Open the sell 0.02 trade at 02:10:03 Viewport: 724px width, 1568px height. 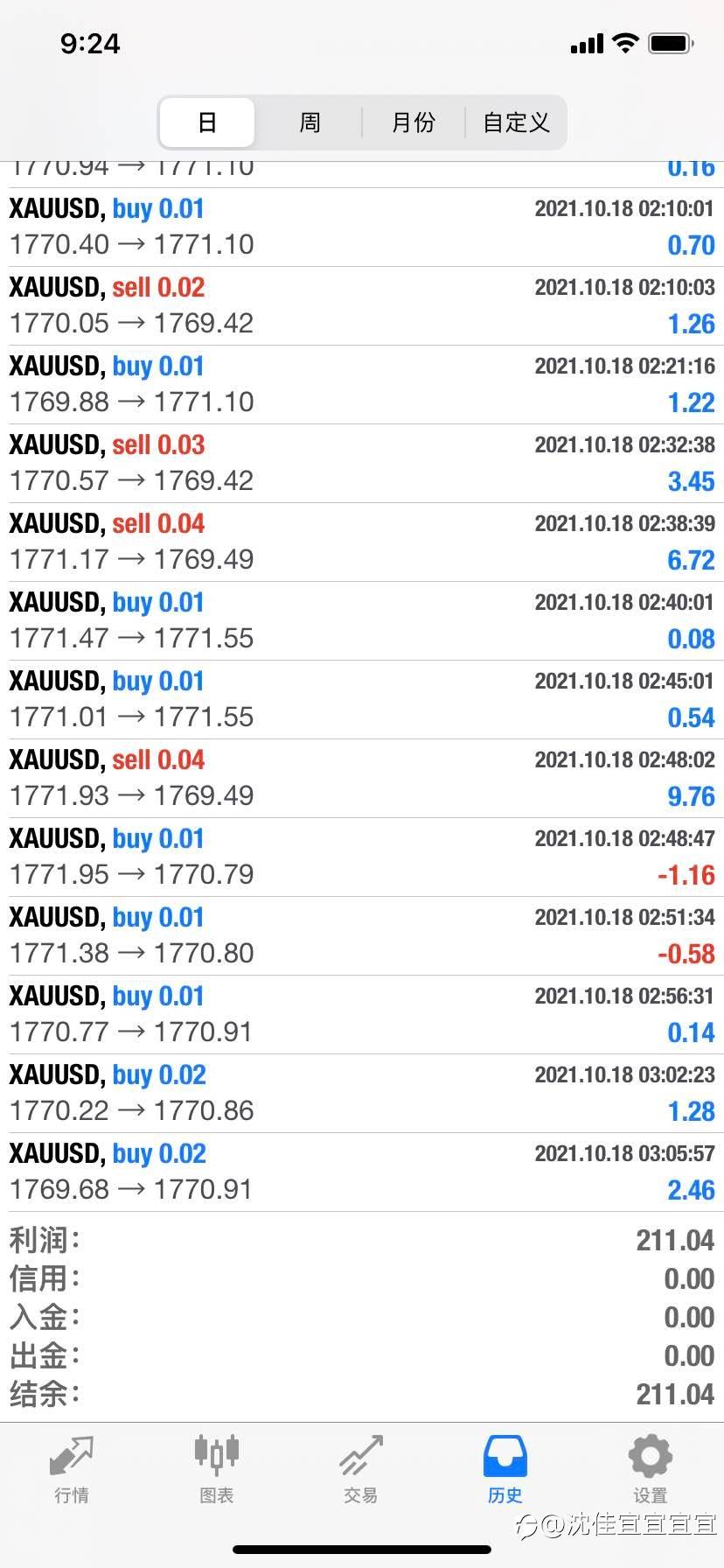click(362, 306)
